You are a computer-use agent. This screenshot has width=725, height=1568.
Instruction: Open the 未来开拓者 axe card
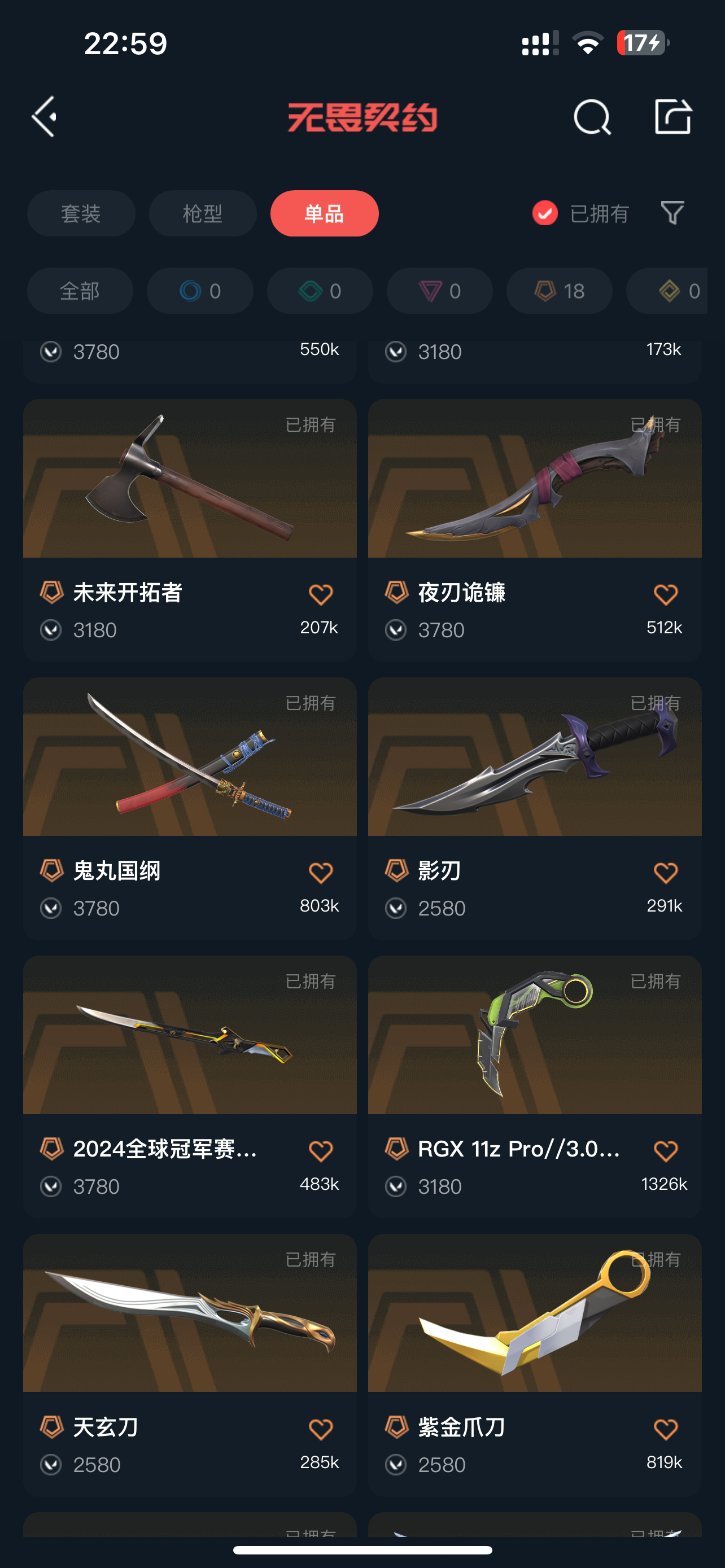[189, 480]
